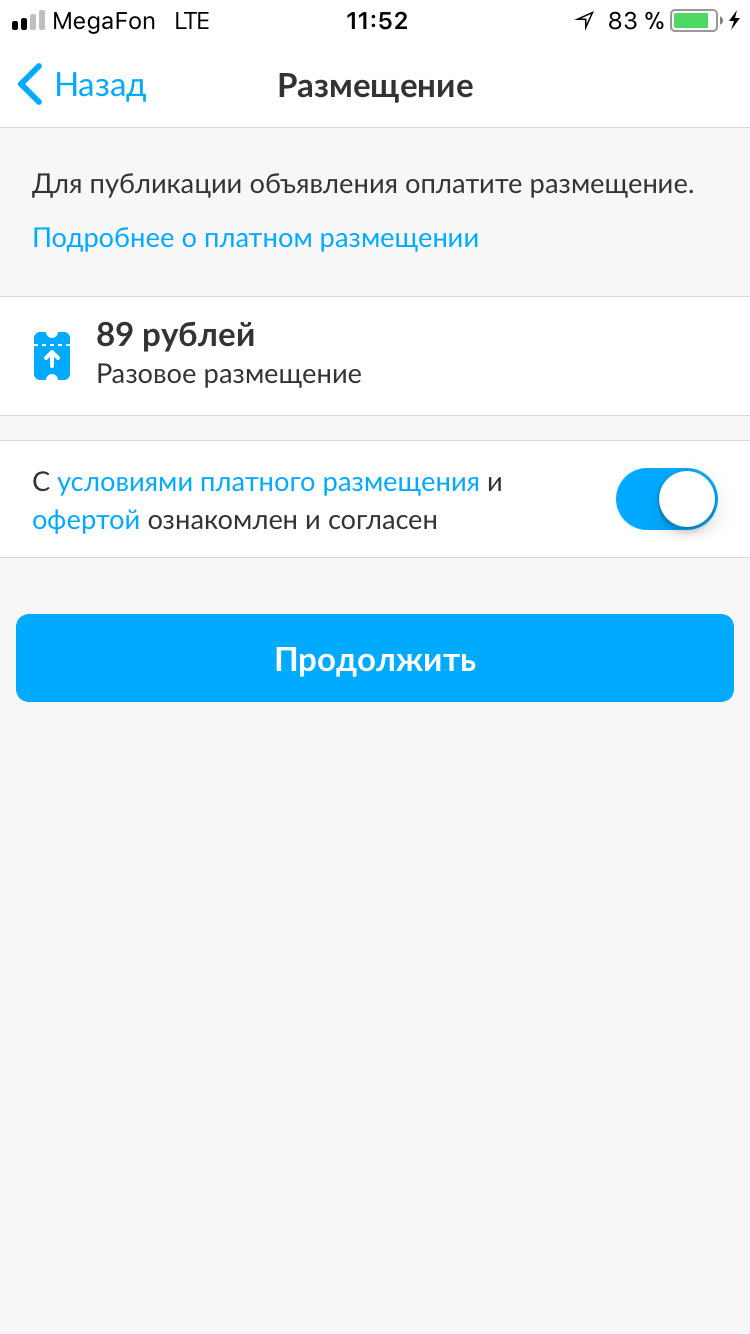The width and height of the screenshot is (750, 1334).
Task: Go back using the Назад button
Action: click(82, 86)
